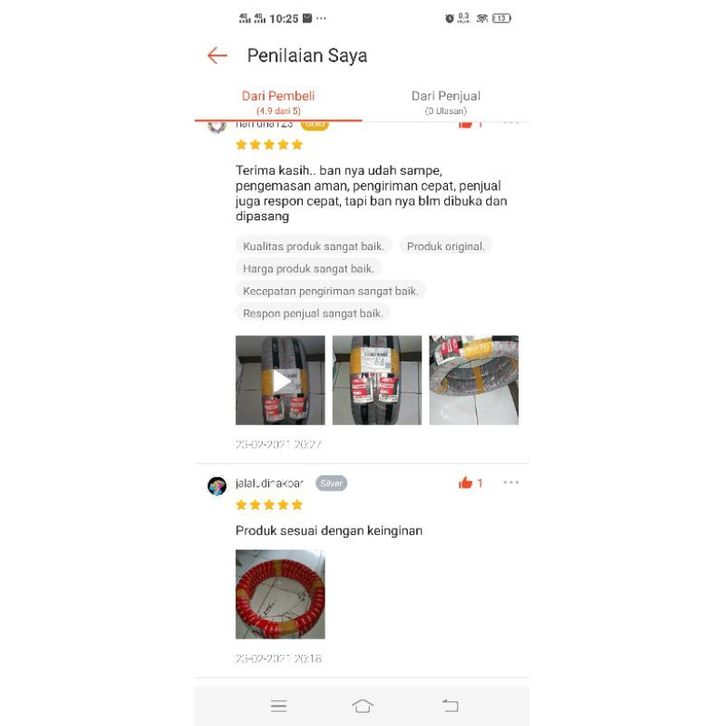Open jalal.dinakbar's profile avatar
Viewport: 726px width, 726px height.
(217, 485)
